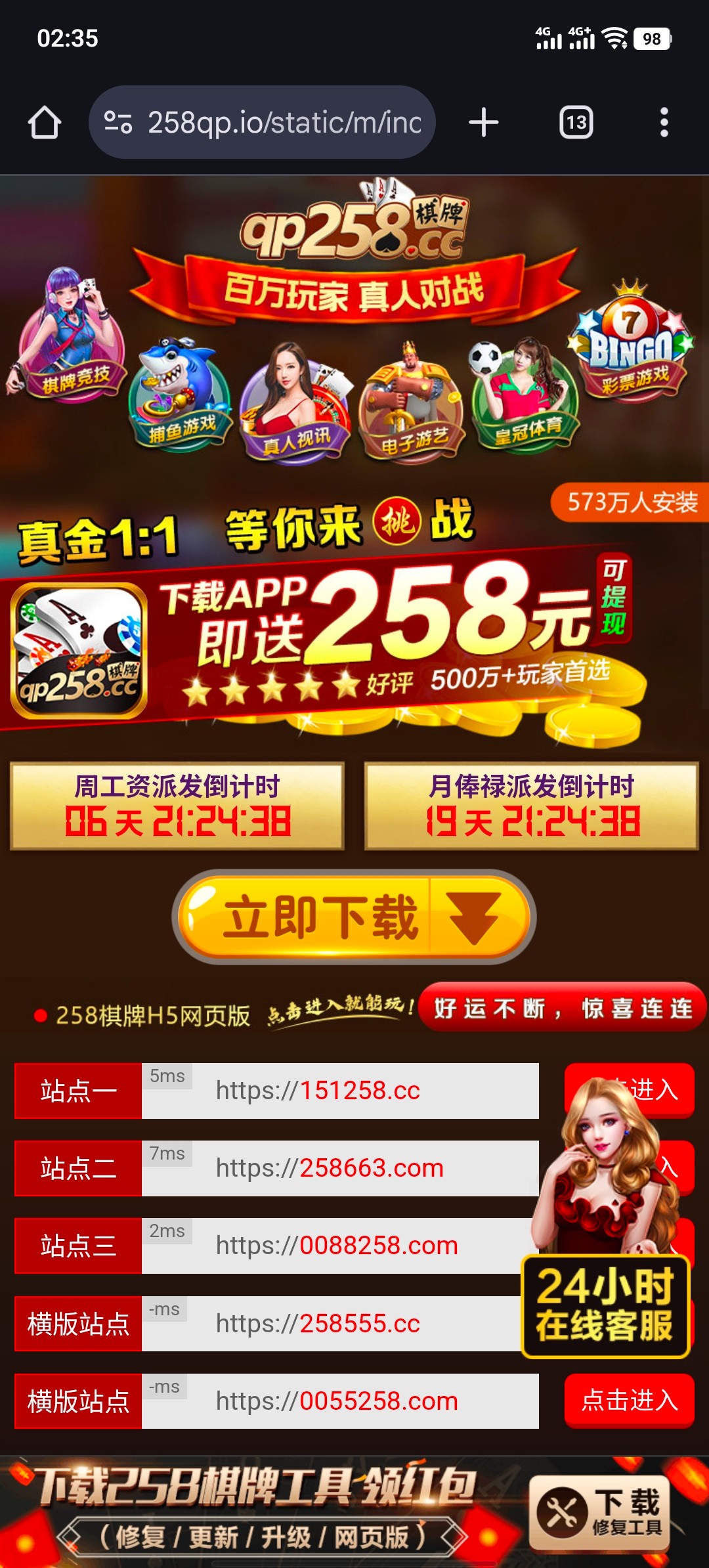Open the site info icon in address bar
The height and width of the screenshot is (1568, 709).
pyautogui.click(x=118, y=123)
